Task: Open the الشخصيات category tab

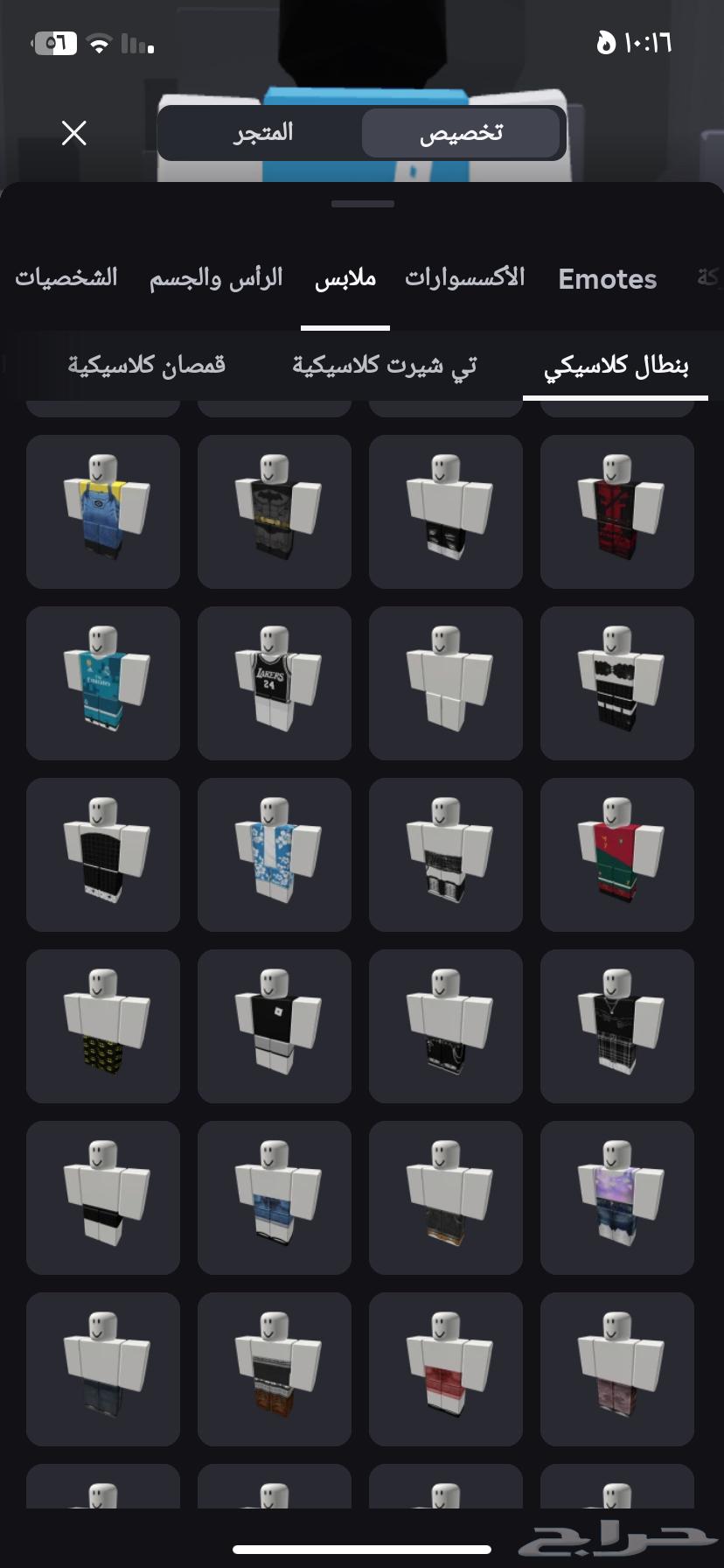Action: (x=66, y=278)
